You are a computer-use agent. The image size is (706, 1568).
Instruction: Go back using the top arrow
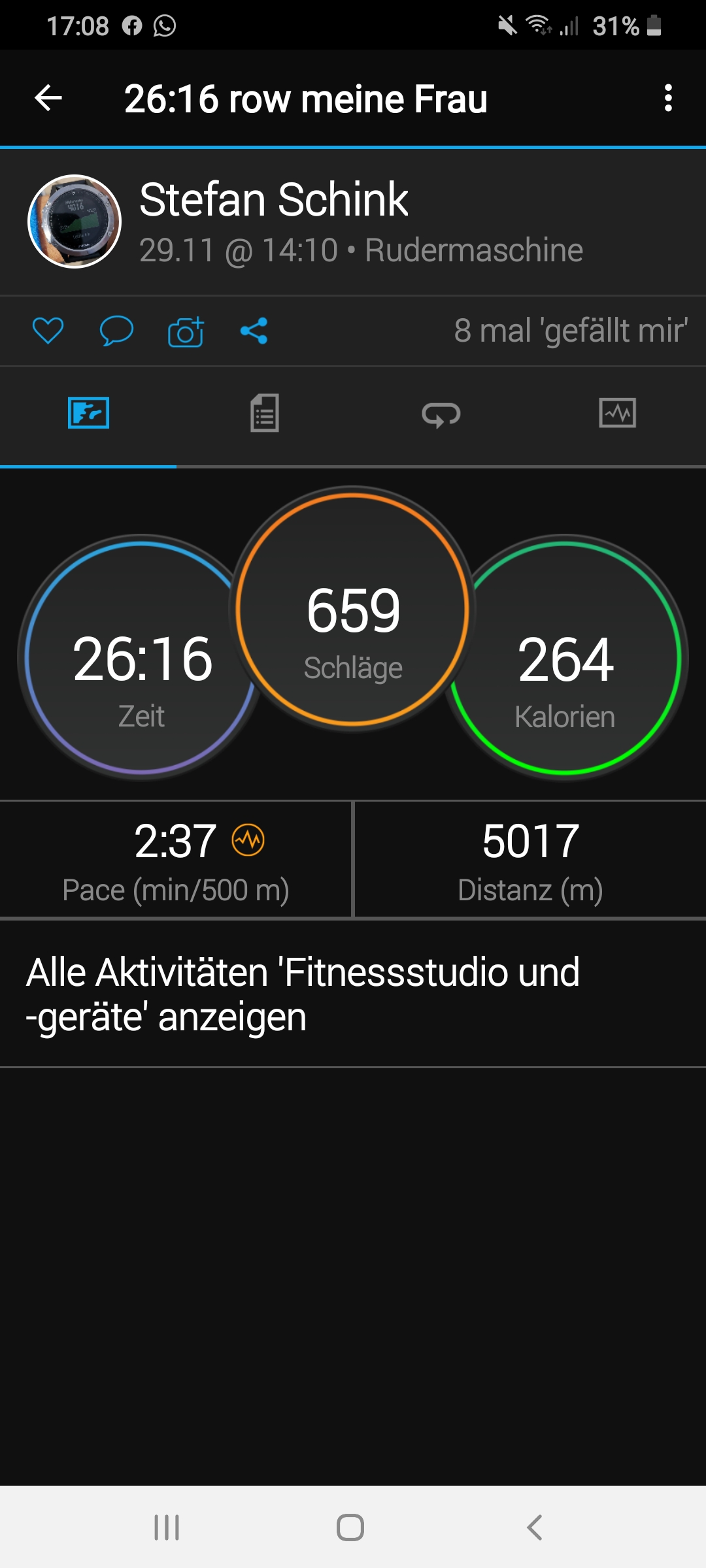pos(48,99)
